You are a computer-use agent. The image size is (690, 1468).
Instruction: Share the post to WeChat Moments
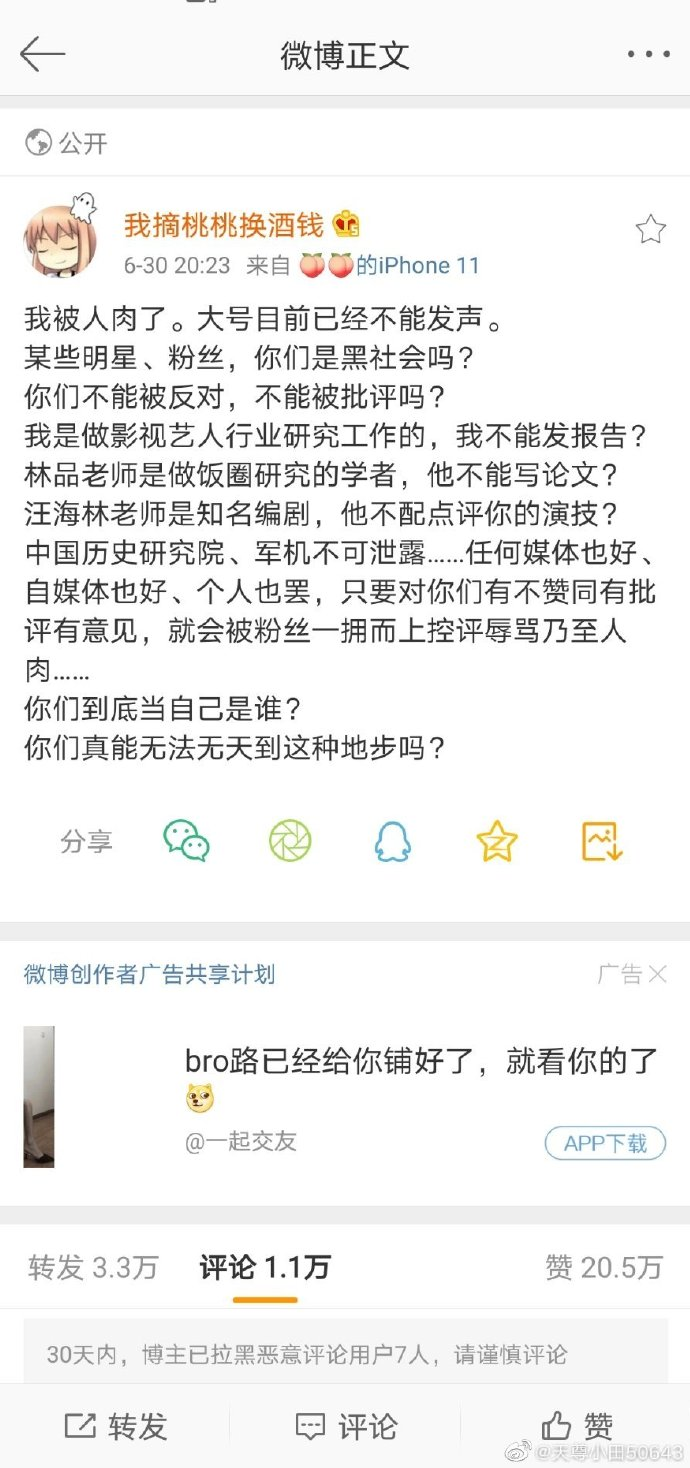pos(290,841)
